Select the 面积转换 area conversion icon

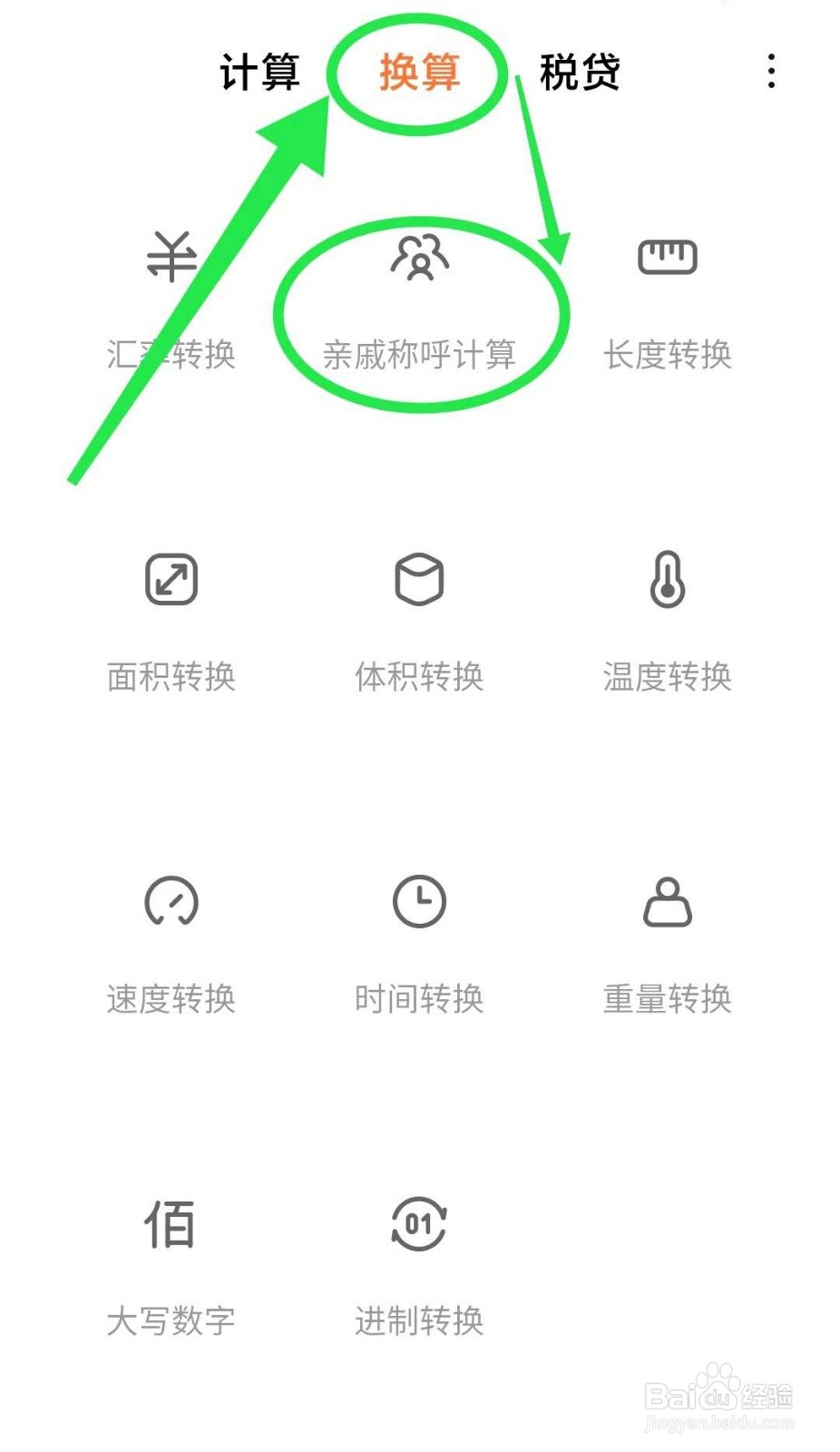pyautogui.click(x=171, y=579)
